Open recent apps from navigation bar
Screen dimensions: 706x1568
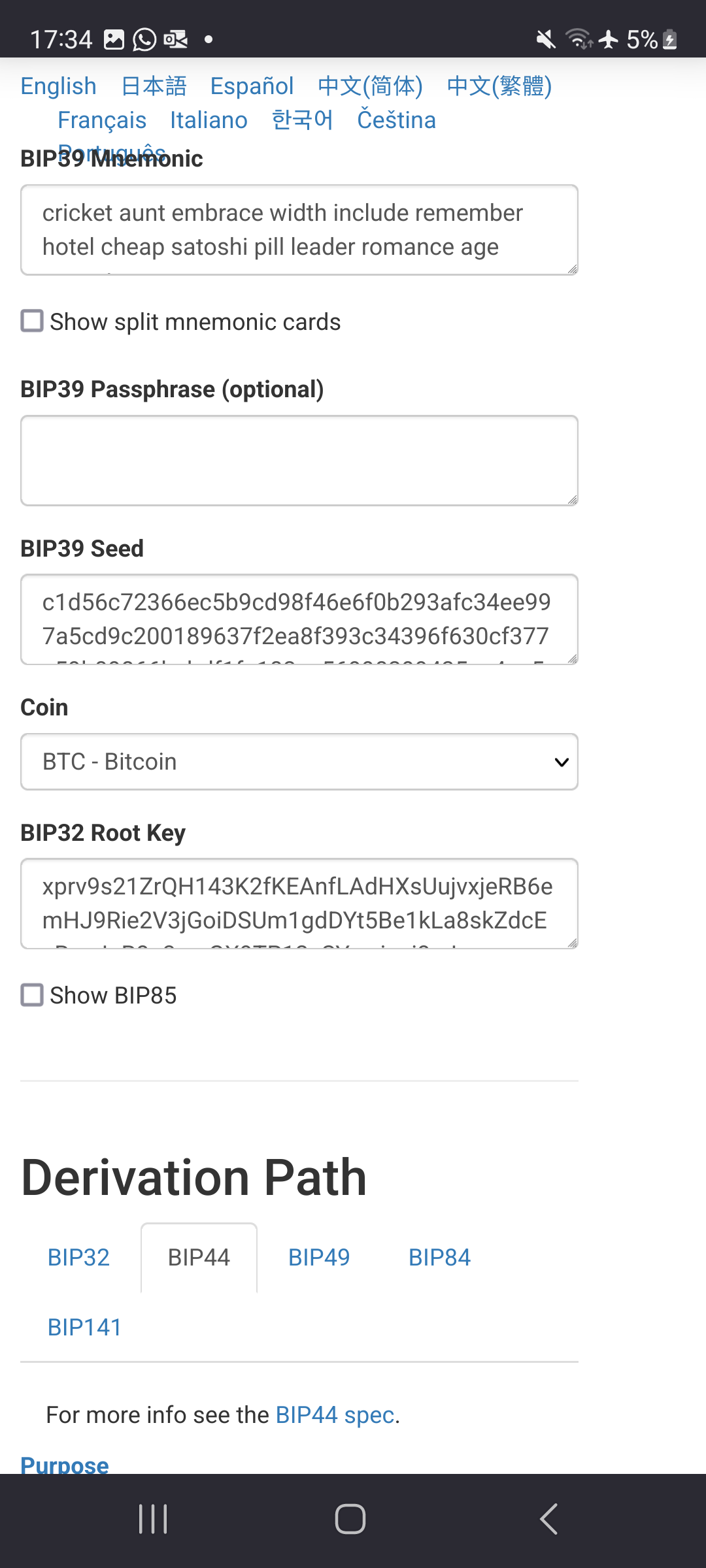154,1519
